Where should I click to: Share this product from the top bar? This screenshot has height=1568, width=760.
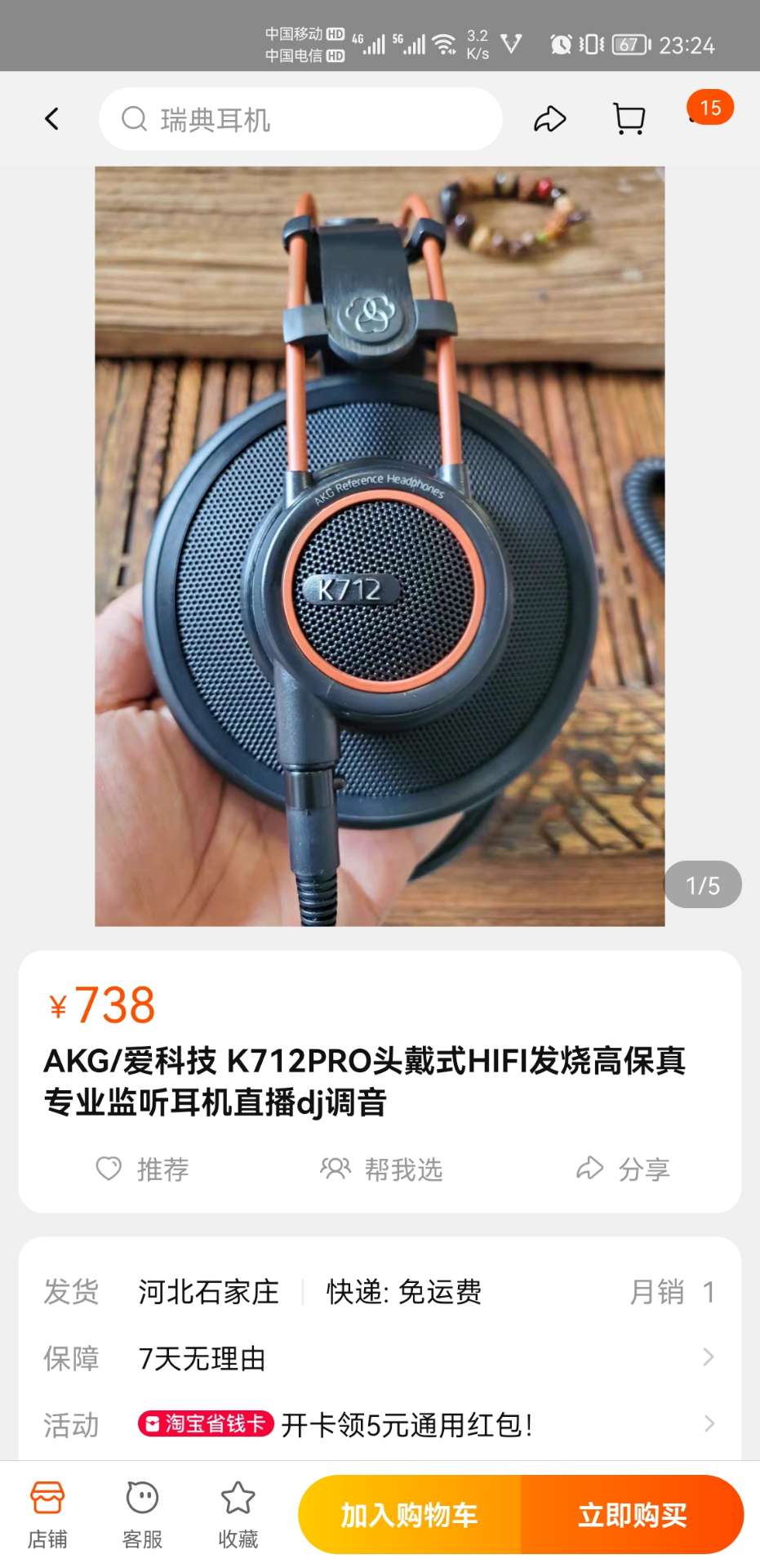549,119
